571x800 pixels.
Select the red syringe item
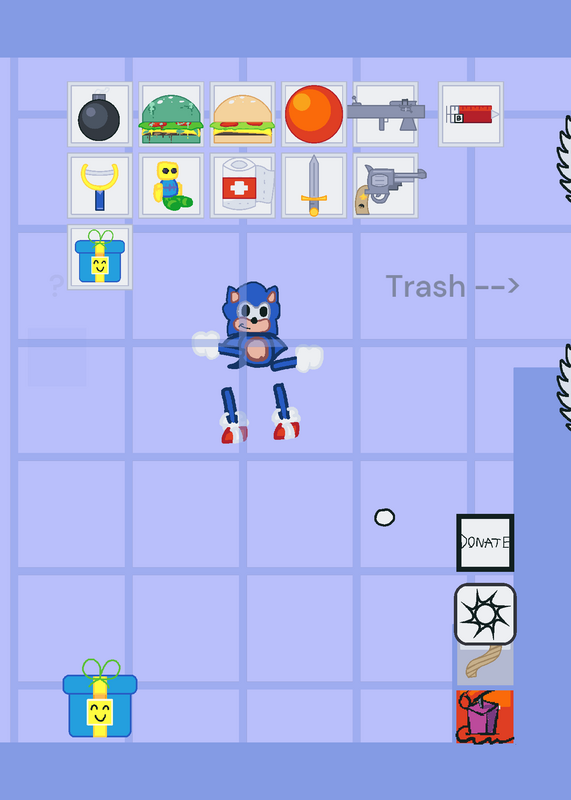pyautogui.click(x=471, y=114)
